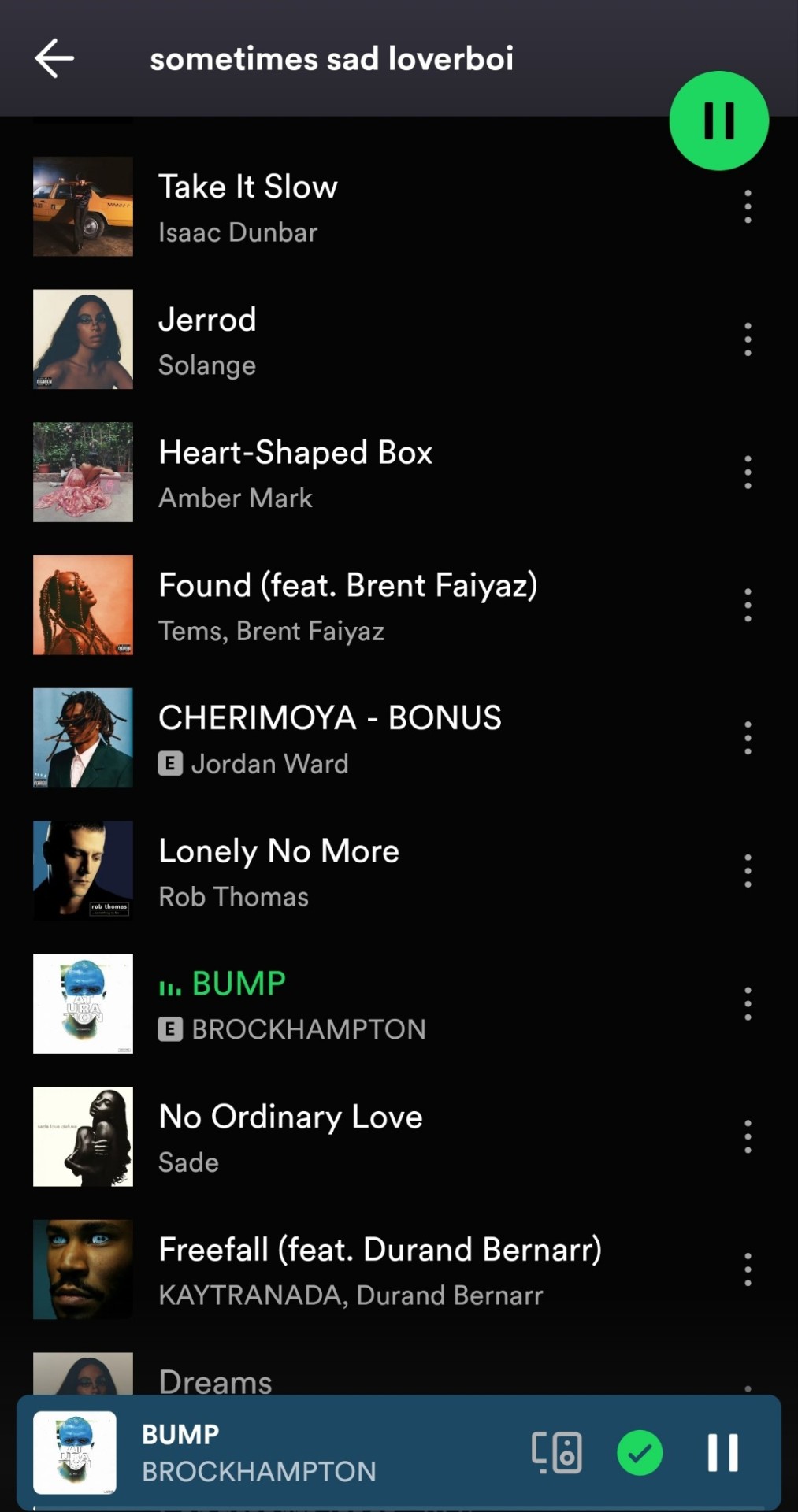798x1512 pixels.
Task: Open more options for Heart-Shaped Box
Action: (x=748, y=472)
